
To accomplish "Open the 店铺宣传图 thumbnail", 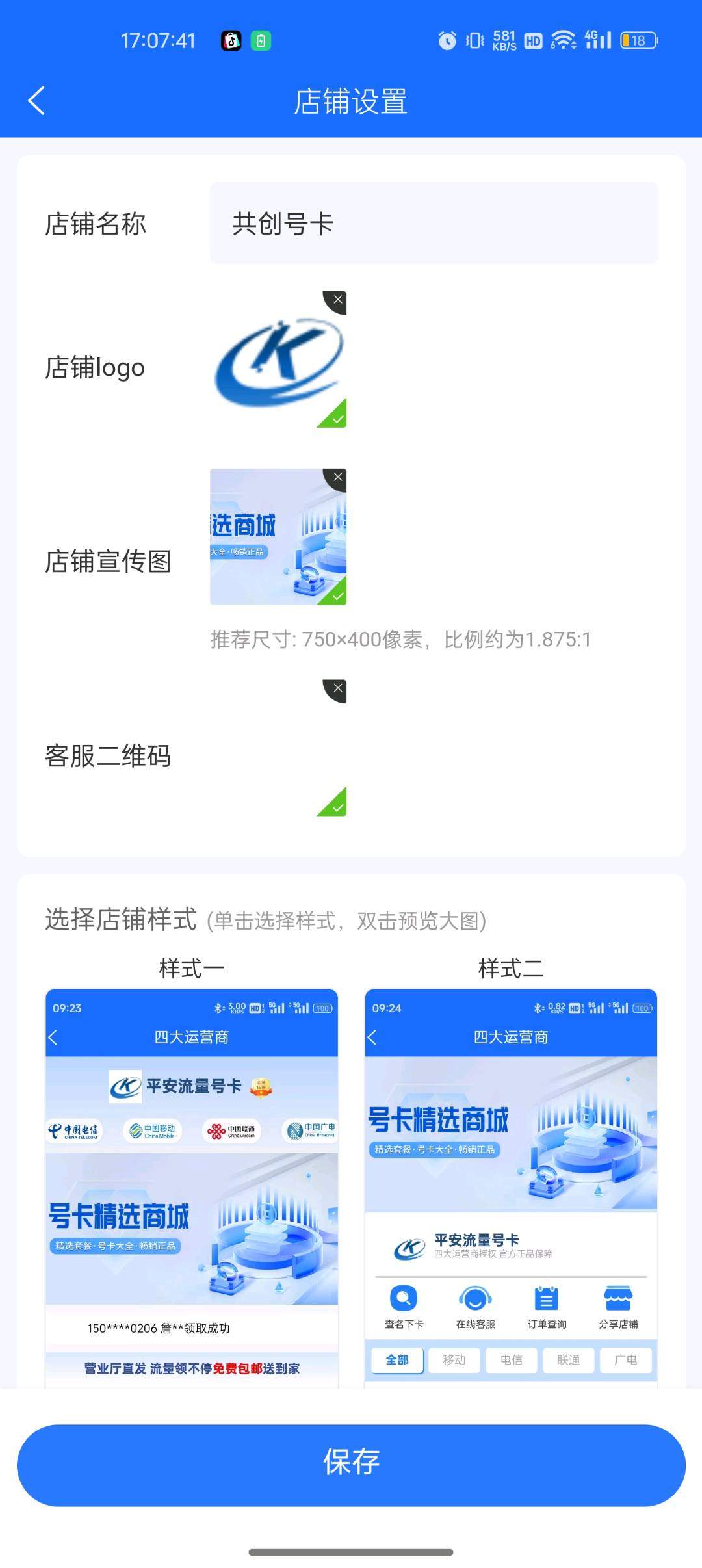I will (278, 537).
